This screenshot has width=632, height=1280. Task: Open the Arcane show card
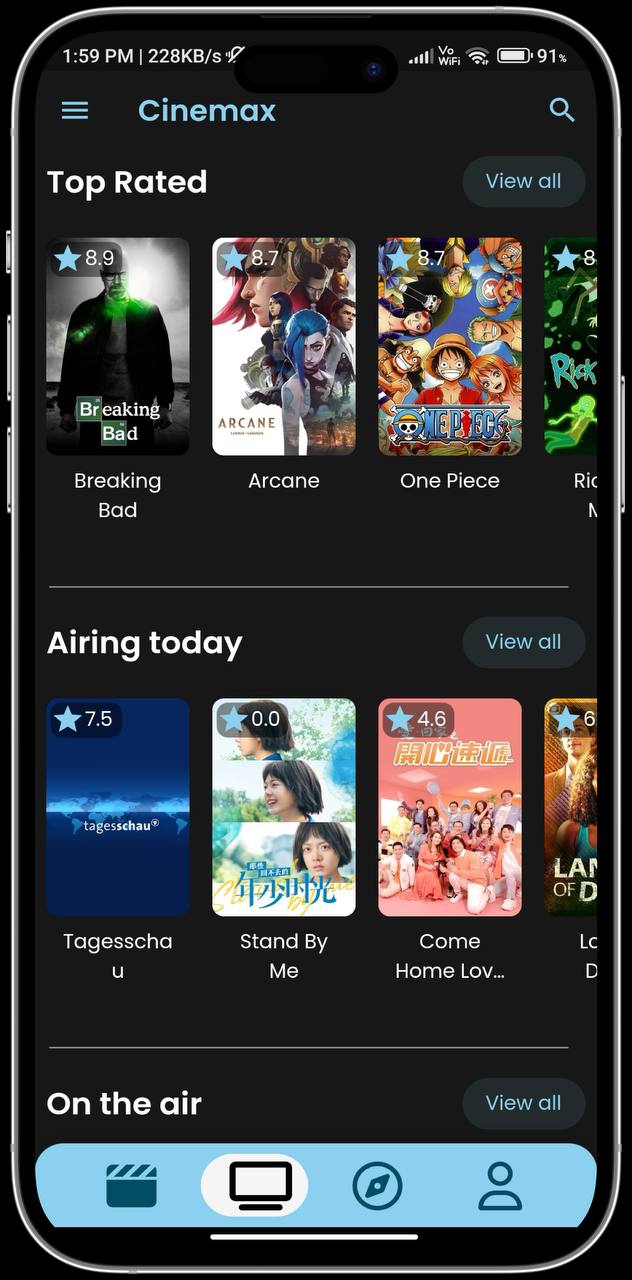[x=284, y=346]
